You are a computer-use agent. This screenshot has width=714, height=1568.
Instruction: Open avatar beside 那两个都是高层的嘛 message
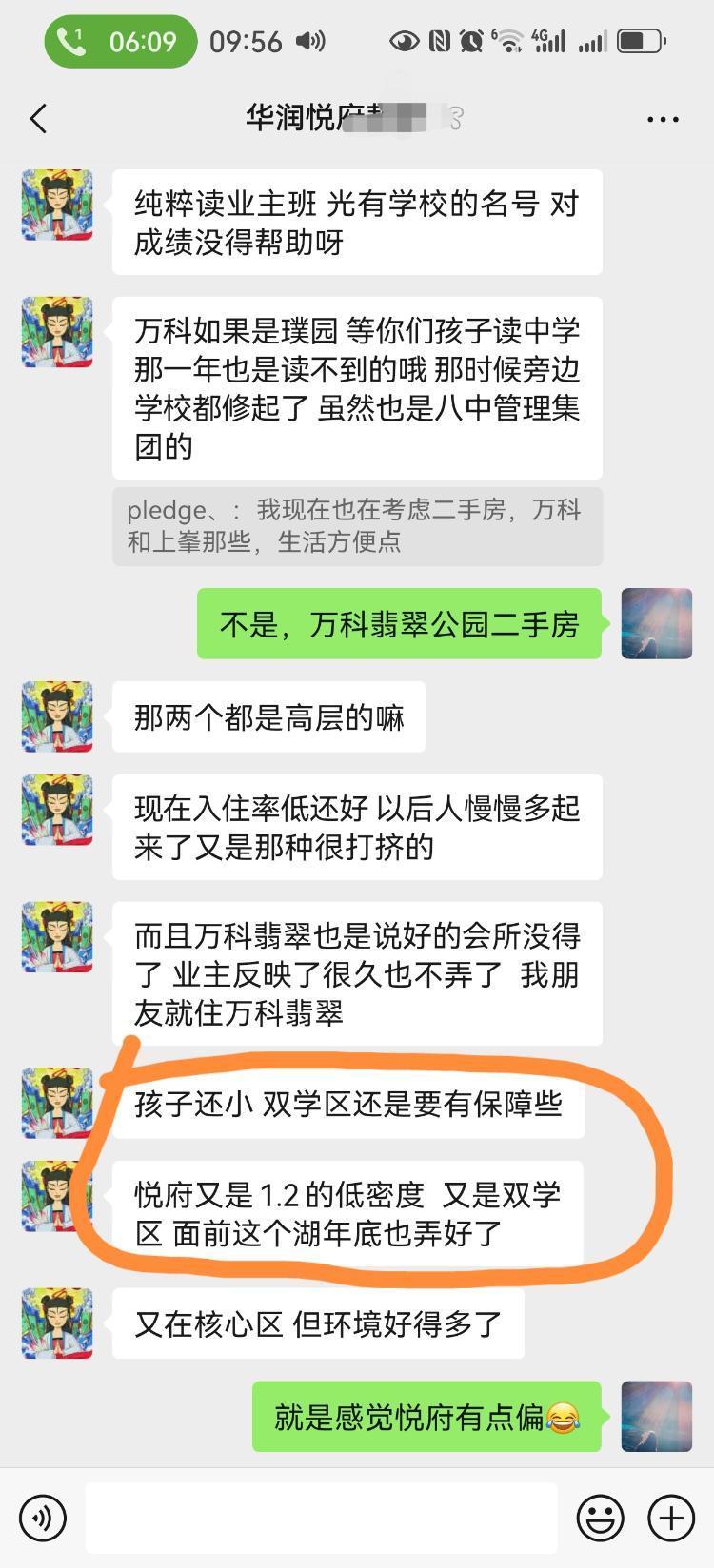[x=57, y=715]
